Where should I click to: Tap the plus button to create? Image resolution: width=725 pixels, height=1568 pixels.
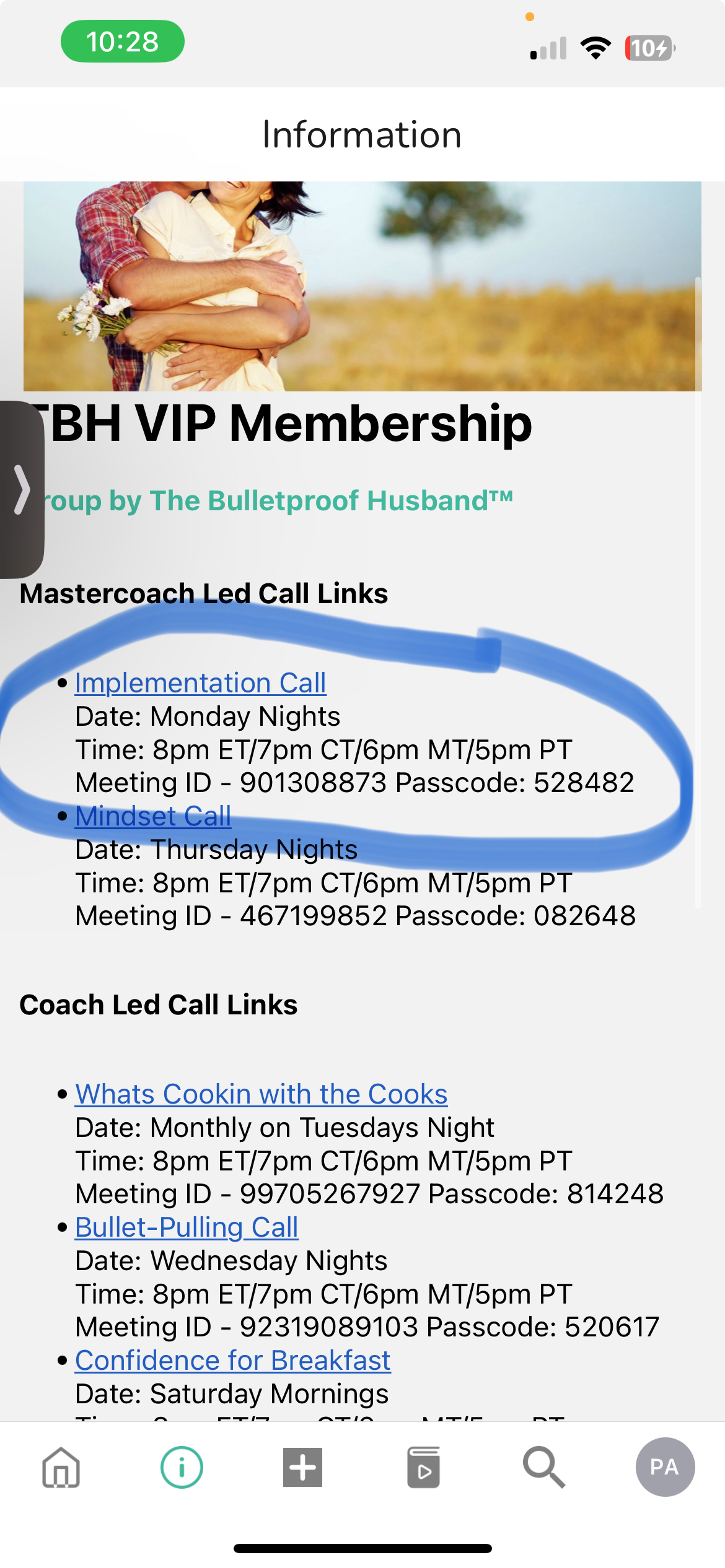click(302, 1467)
